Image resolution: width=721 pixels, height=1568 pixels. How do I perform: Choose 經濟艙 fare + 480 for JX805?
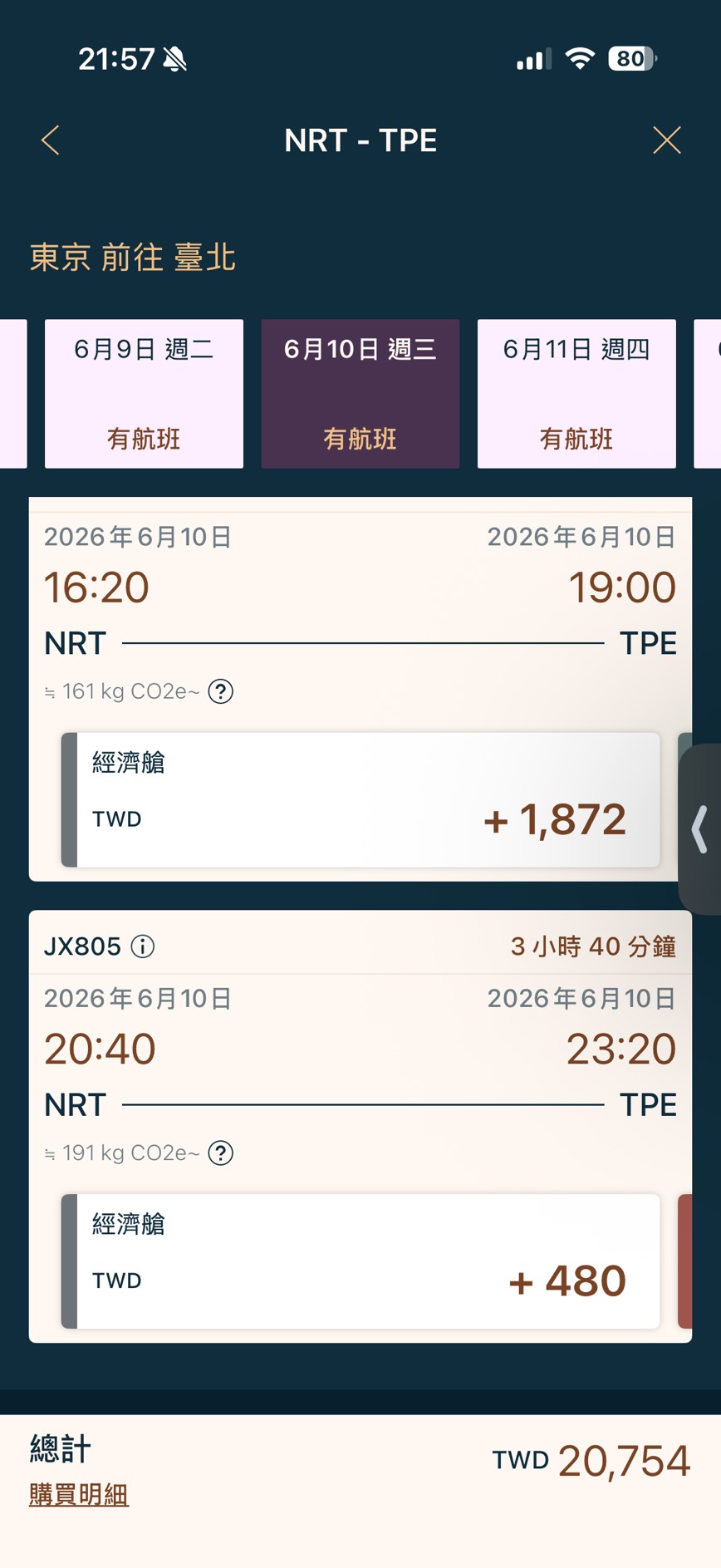click(360, 1261)
